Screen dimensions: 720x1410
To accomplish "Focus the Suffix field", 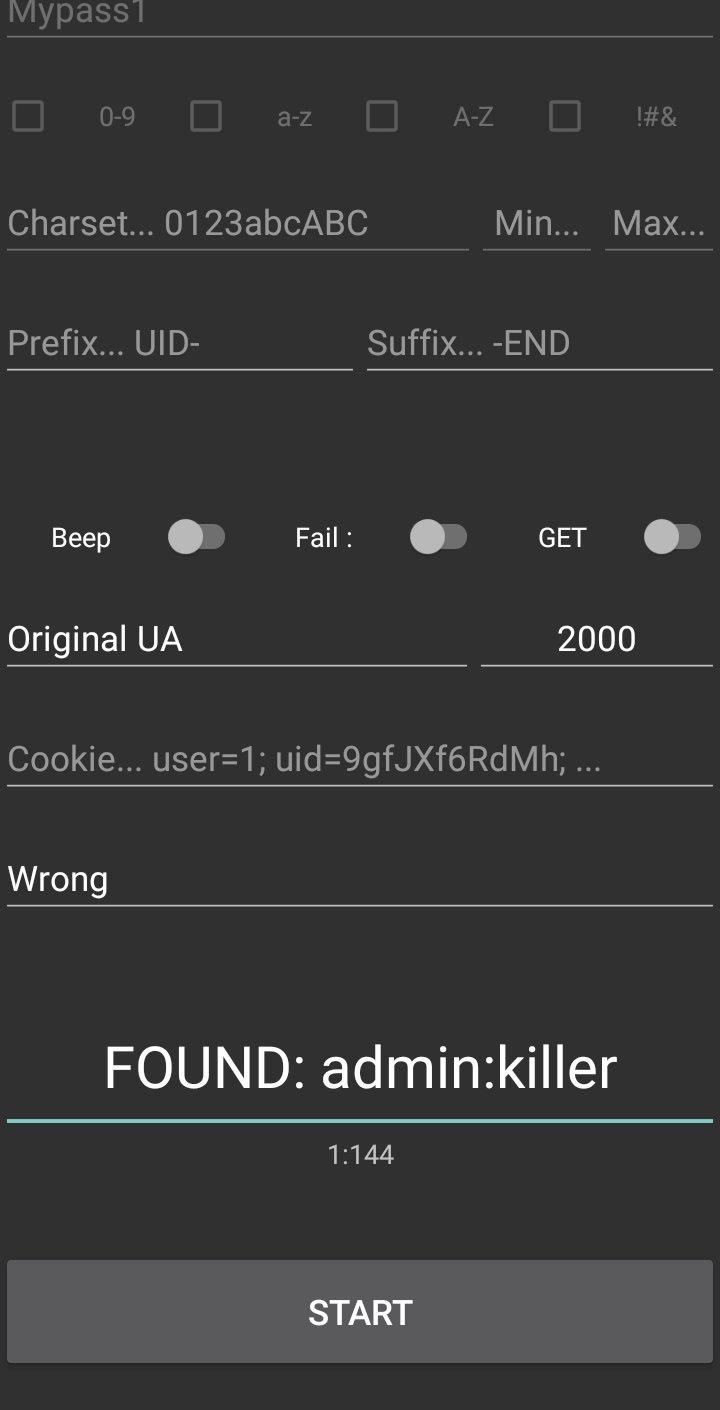I will 540,343.
